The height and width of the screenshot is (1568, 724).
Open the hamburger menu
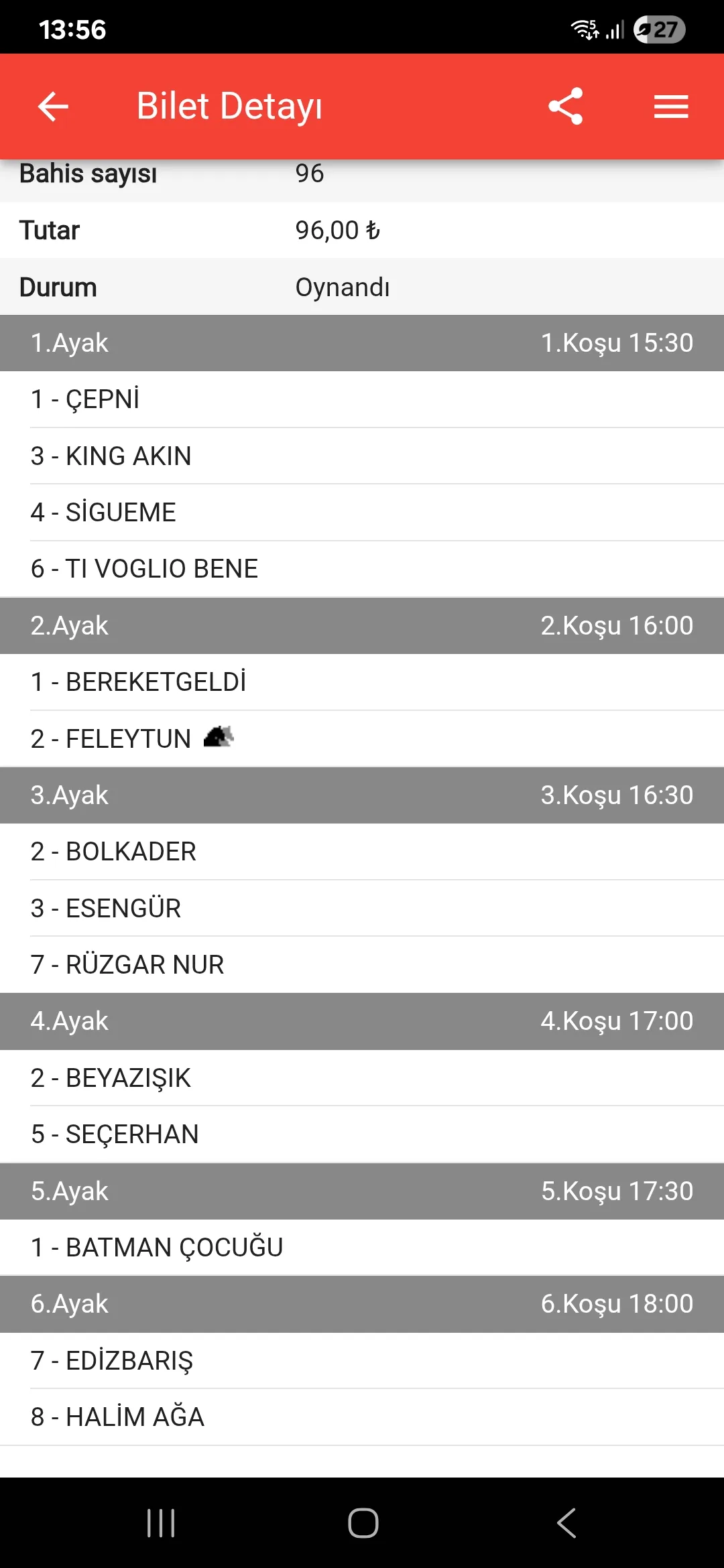[x=671, y=107]
